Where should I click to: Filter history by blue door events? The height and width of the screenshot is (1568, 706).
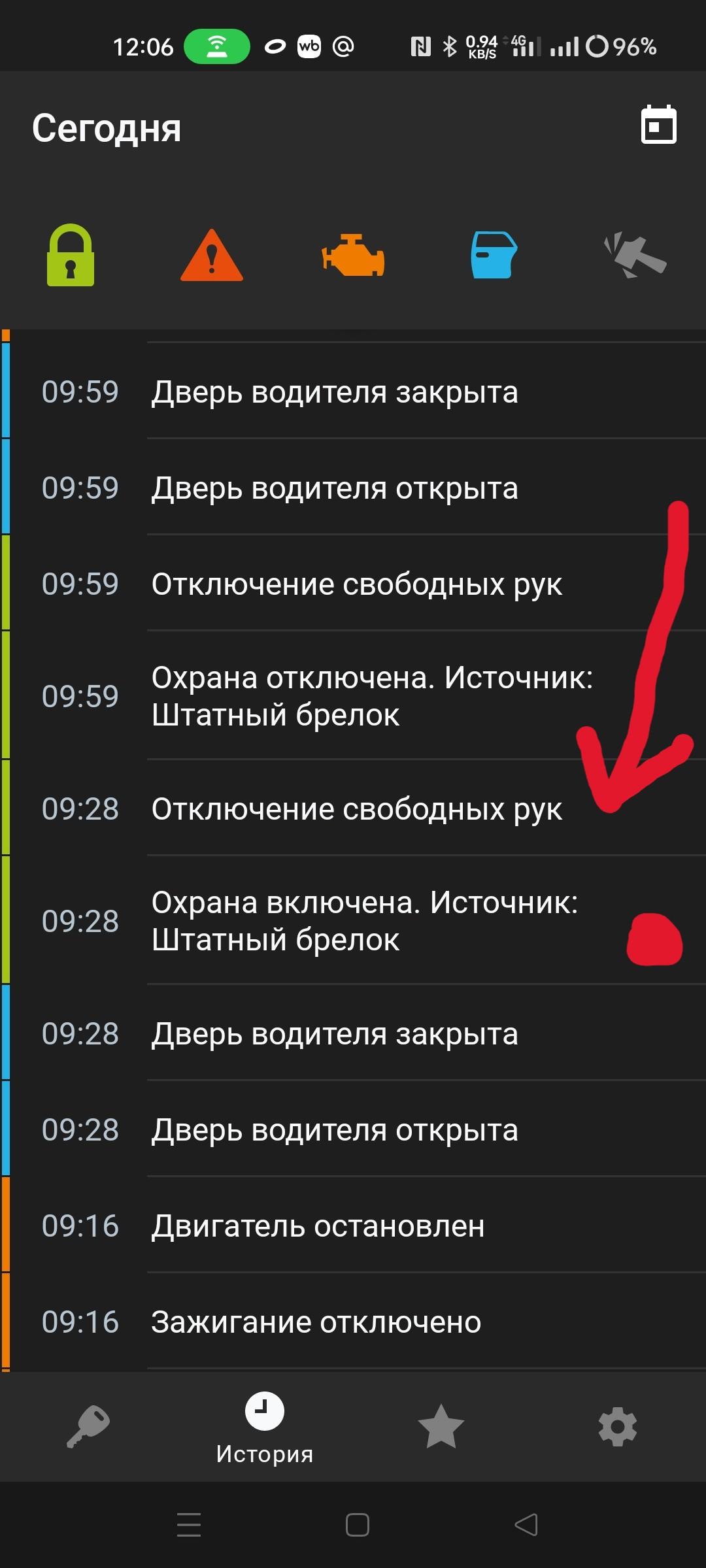(494, 254)
